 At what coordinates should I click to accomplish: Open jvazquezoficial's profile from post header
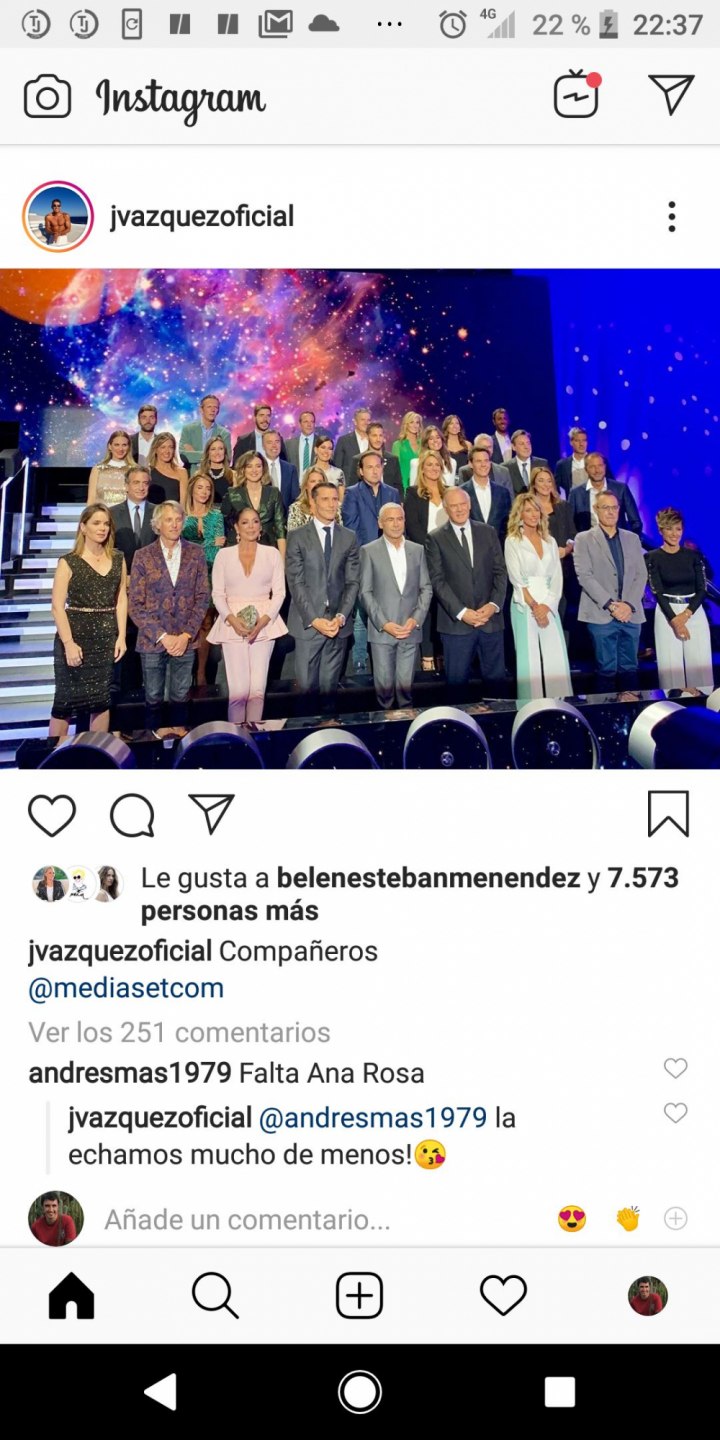coord(201,216)
